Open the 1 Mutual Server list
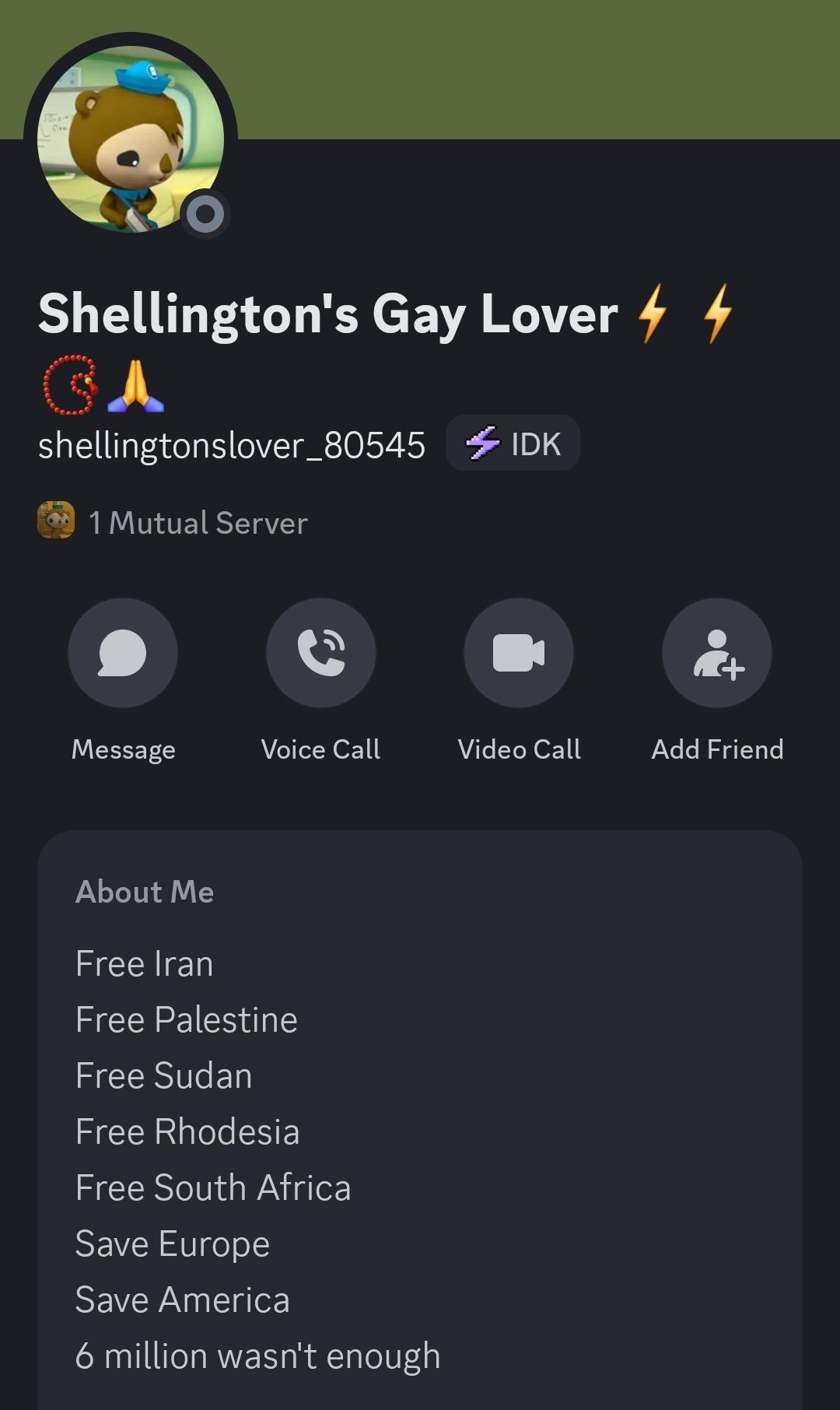This screenshot has height=1410, width=840. [173, 522]
